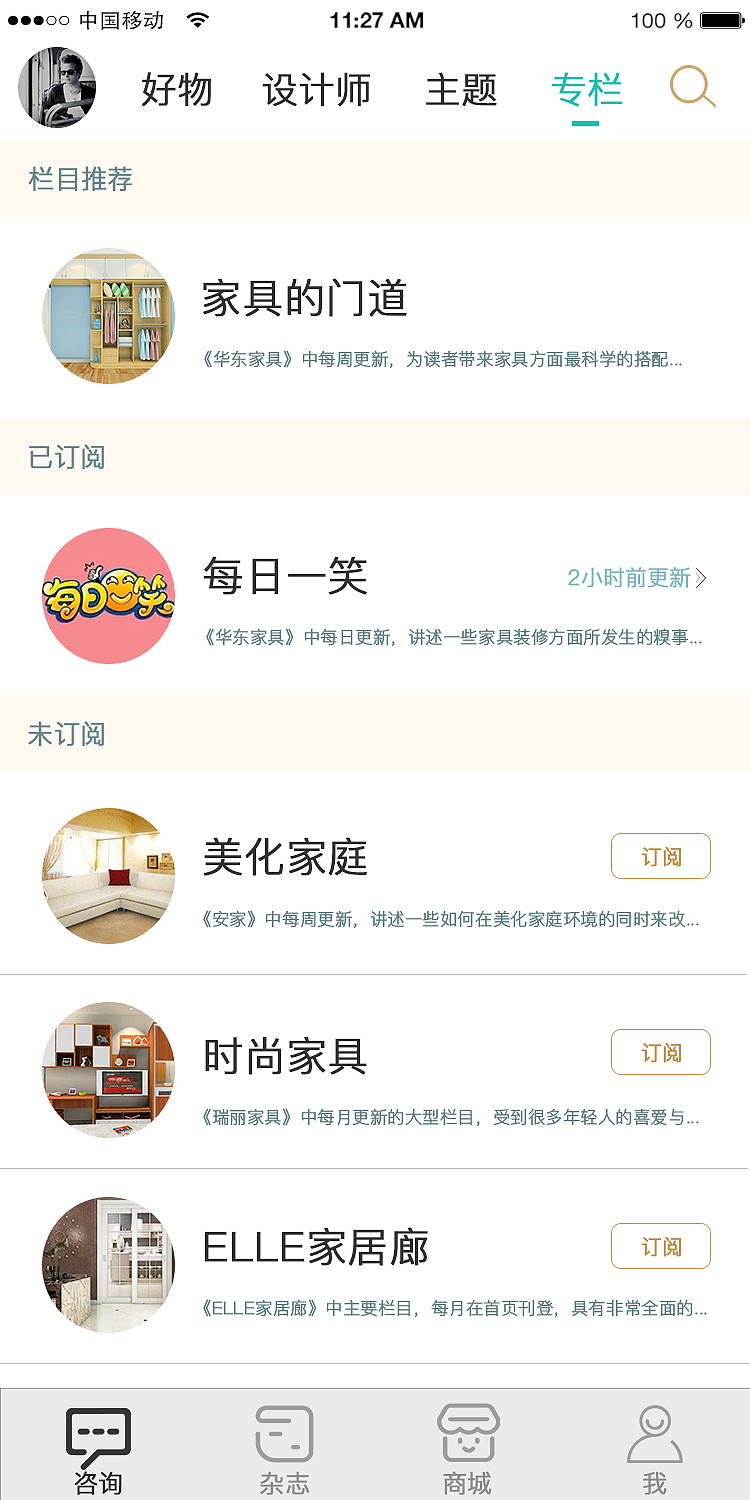Subscribe to the 时尚家具 column
750x1500 pixels.
(x=660, y=1052)
